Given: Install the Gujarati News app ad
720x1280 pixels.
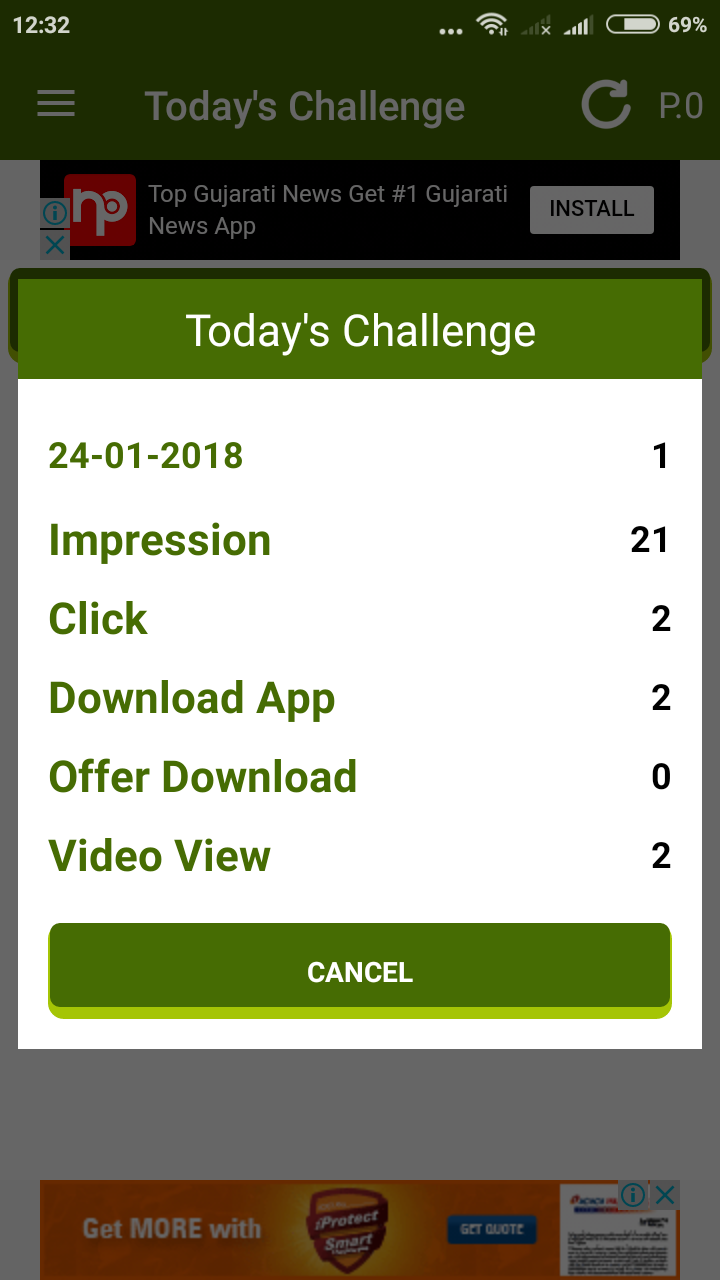Looking at the screenshot, I should click(591, 209).
